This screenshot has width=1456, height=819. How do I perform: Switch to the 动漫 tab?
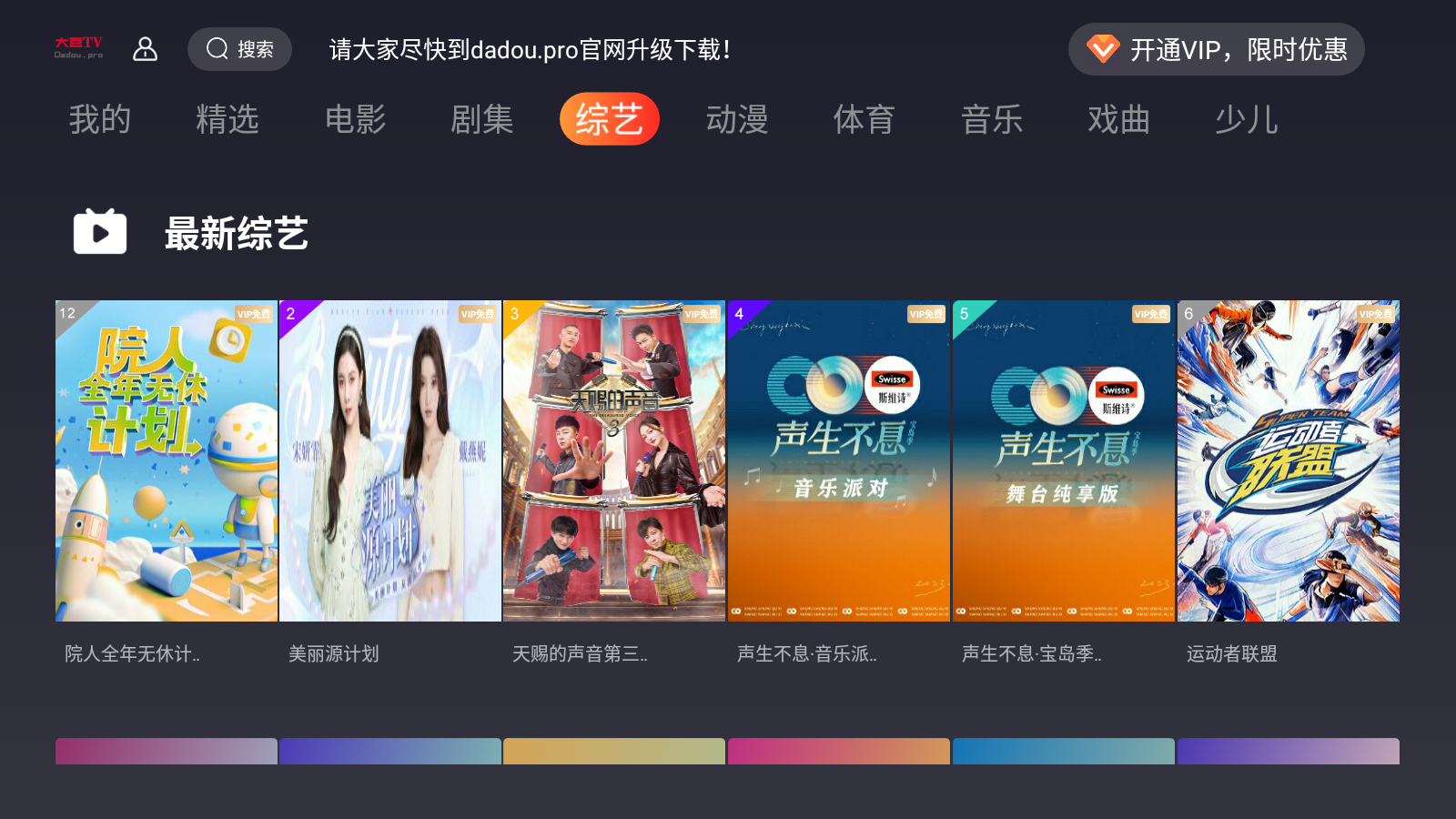(x=737, y=119)
